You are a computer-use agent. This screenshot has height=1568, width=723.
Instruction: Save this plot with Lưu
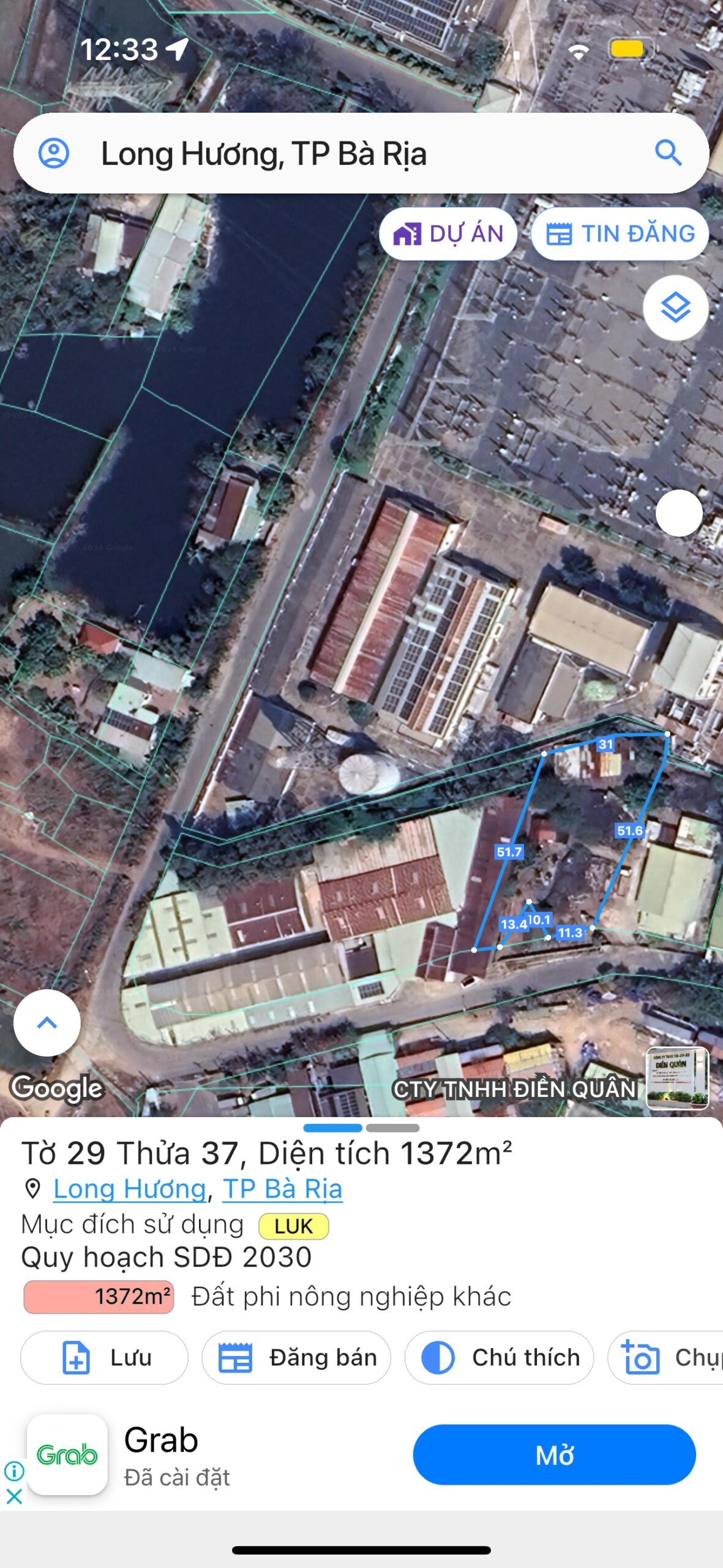104,1358
